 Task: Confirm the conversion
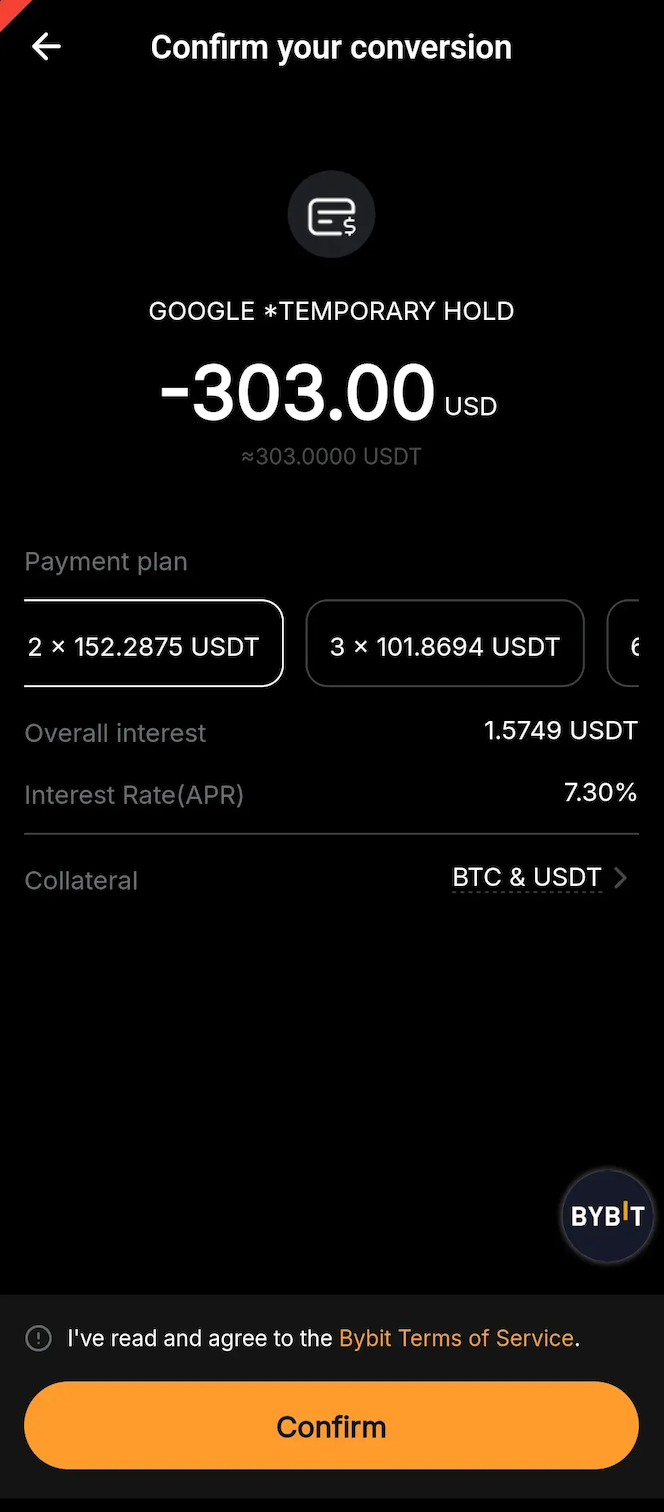pos(331,1426)
